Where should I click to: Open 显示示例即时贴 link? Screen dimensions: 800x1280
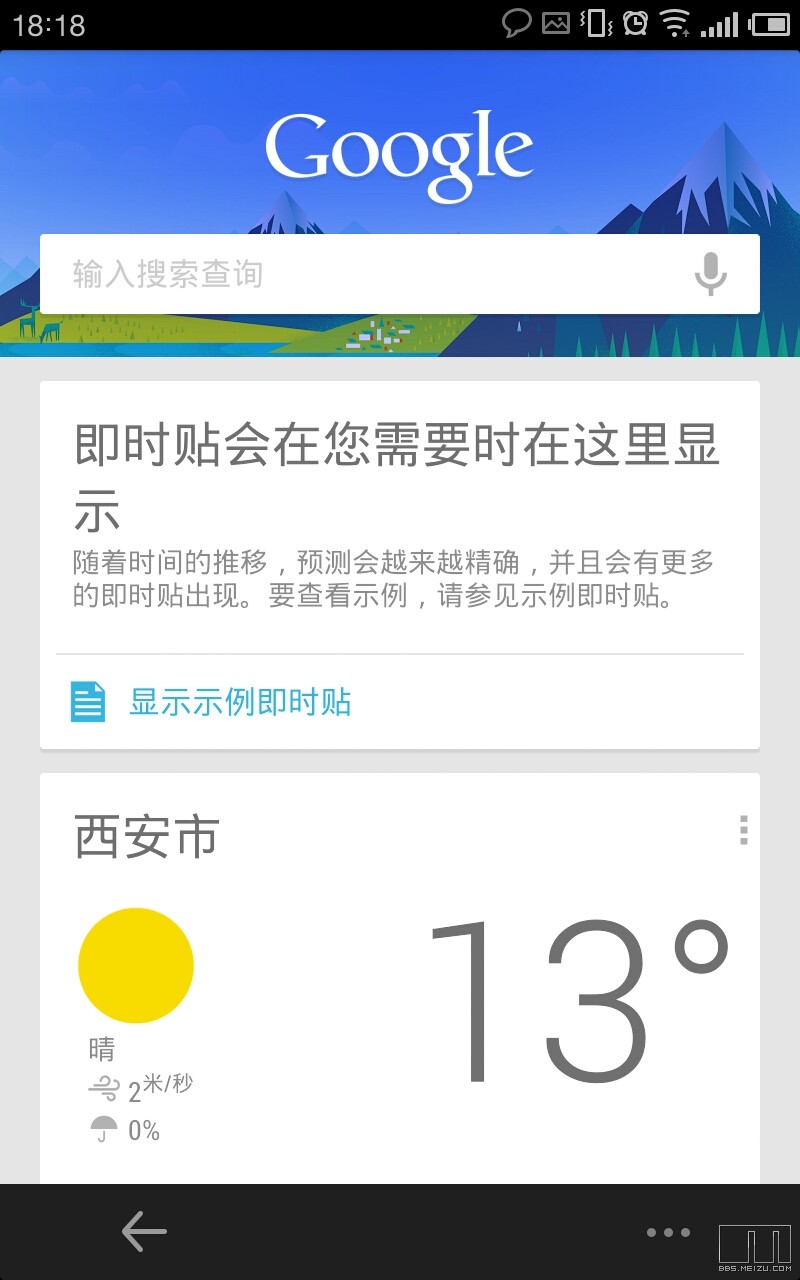click(x=240, y=702)
